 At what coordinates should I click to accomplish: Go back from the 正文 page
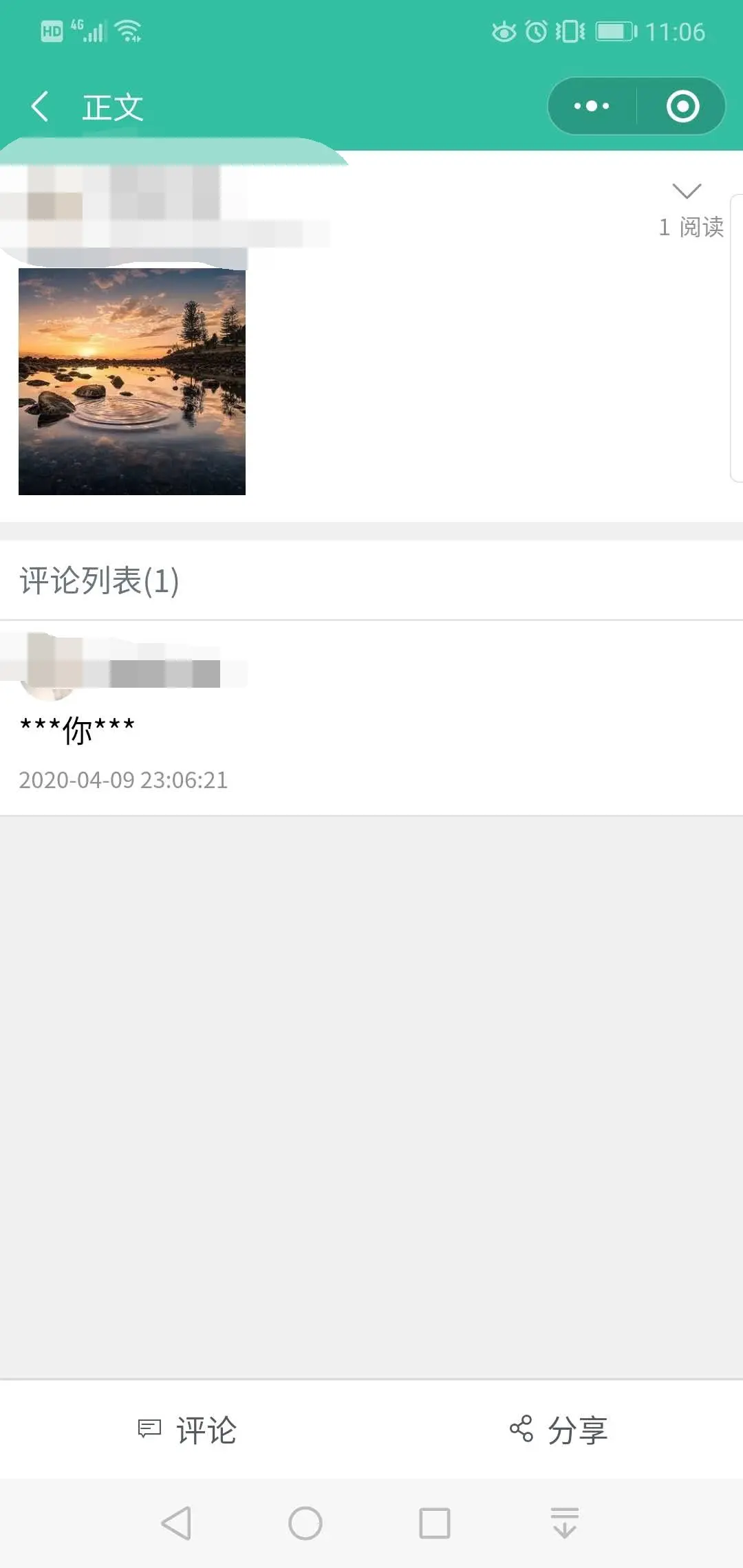(40, 107)
